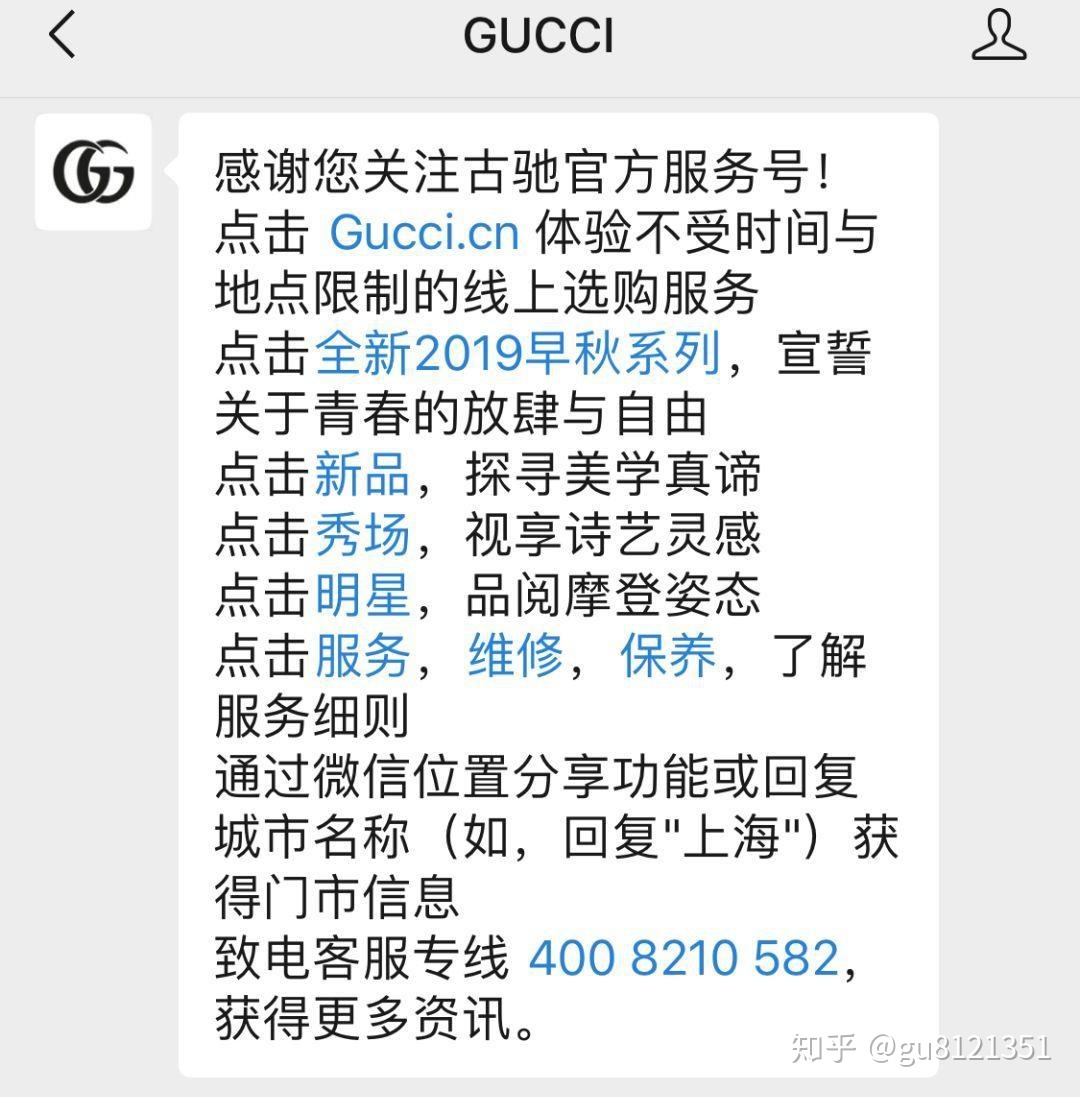Call the hotline 400 8210 582
Image resolution: width=1080 pixels, height=1097 pixels.
point(683,958)
